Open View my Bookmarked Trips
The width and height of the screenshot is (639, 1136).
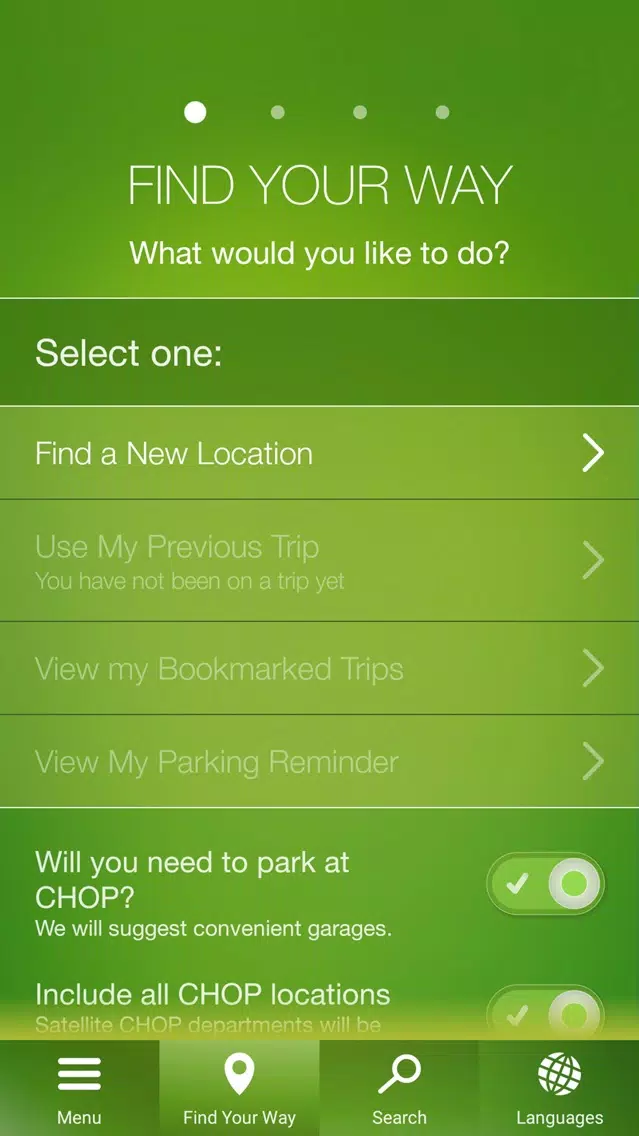click(320, 668)
